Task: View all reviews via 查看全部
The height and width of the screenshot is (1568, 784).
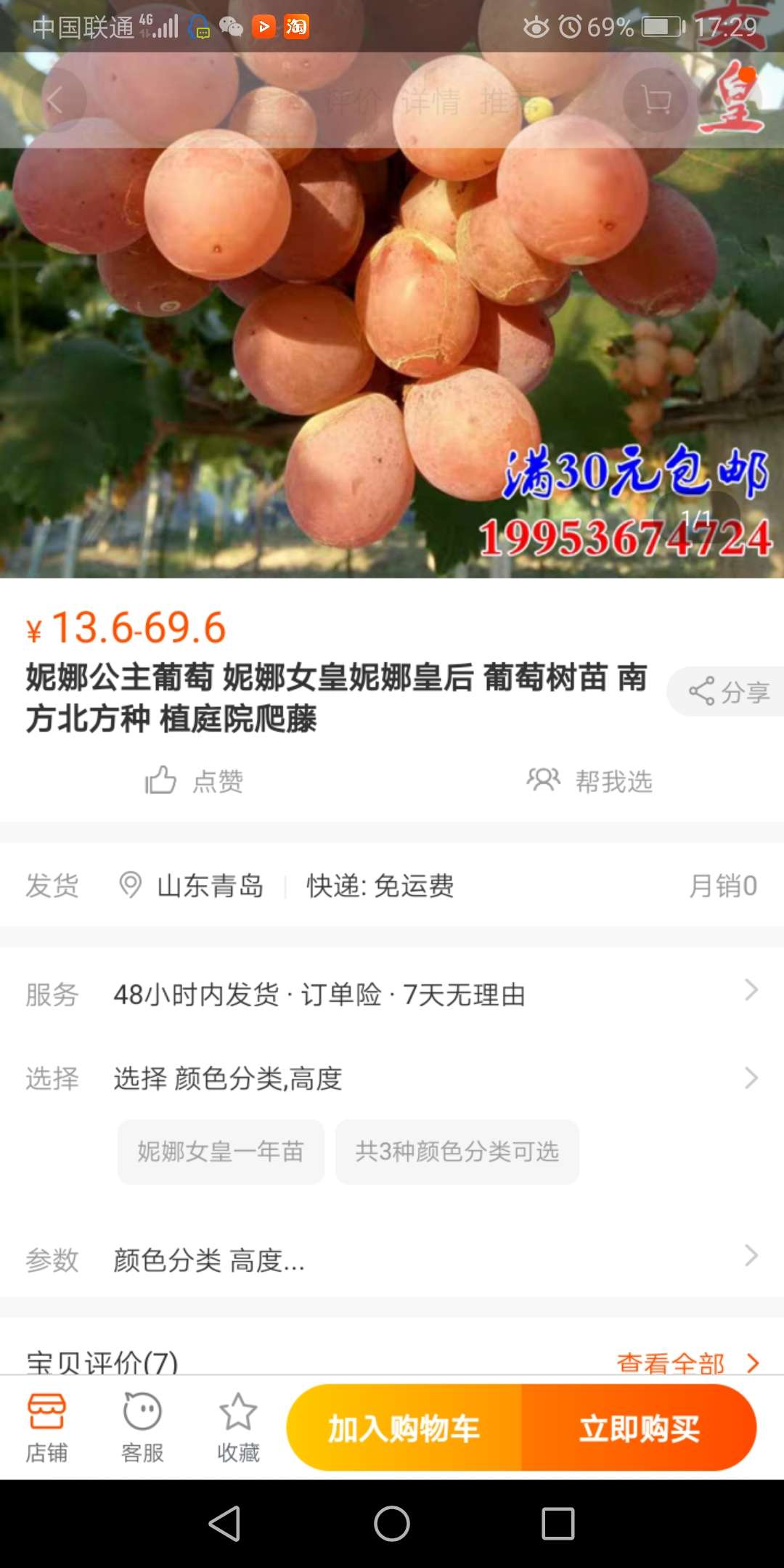Action: (x=687, y=1362)
